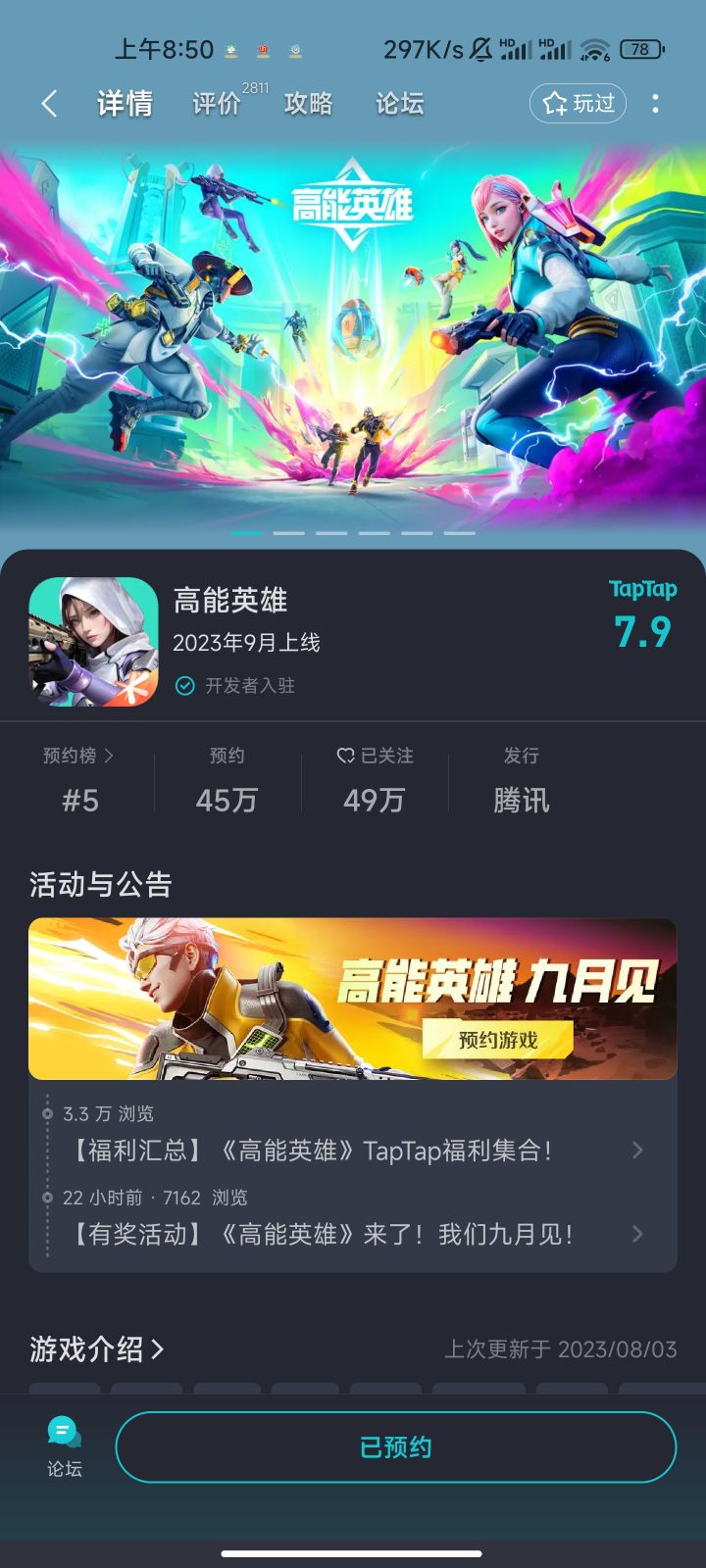706x1568 pixels.
Task: Open the three-dot overflow menu
Action: pyautogui.click(x=655, y=104)
